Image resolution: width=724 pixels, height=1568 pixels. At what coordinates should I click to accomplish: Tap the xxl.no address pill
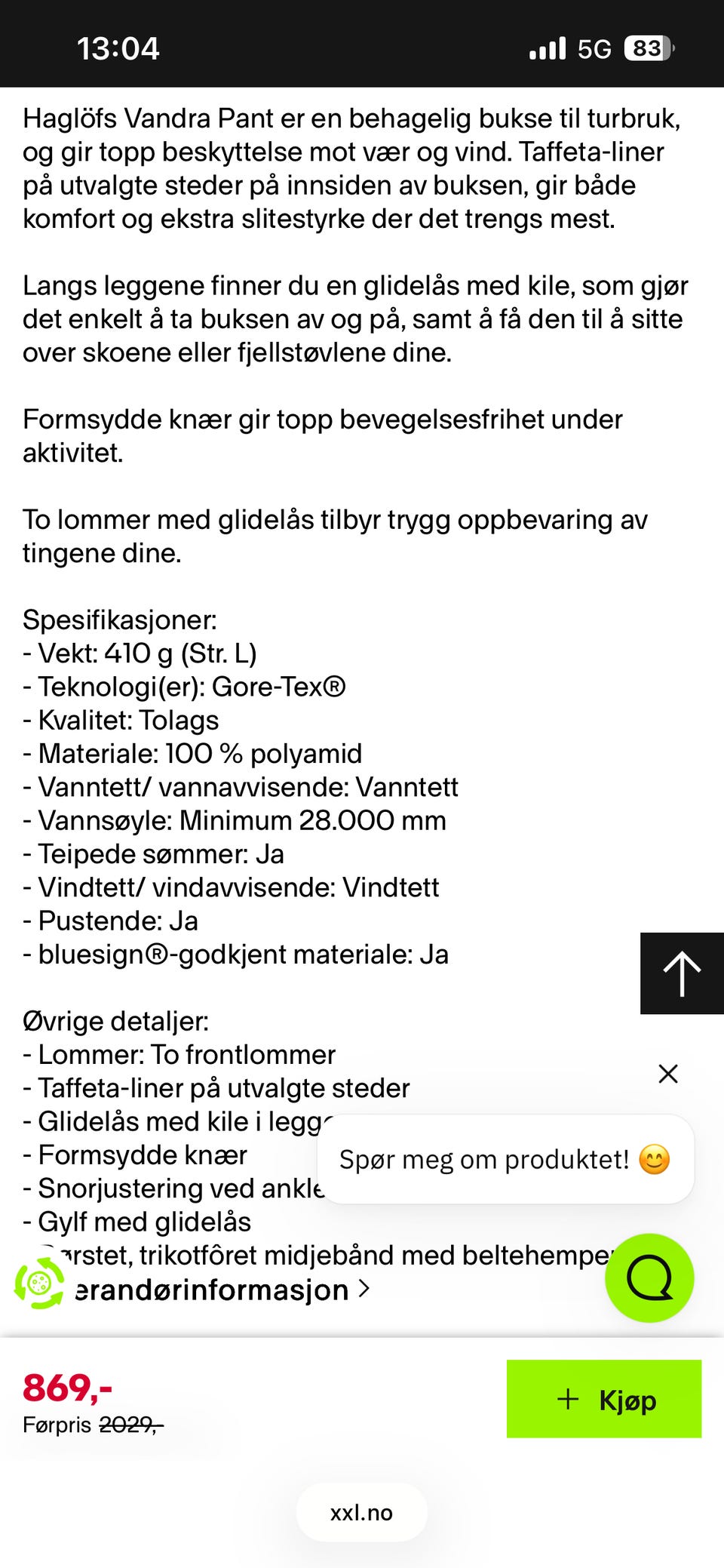(x=361, y=1512)
